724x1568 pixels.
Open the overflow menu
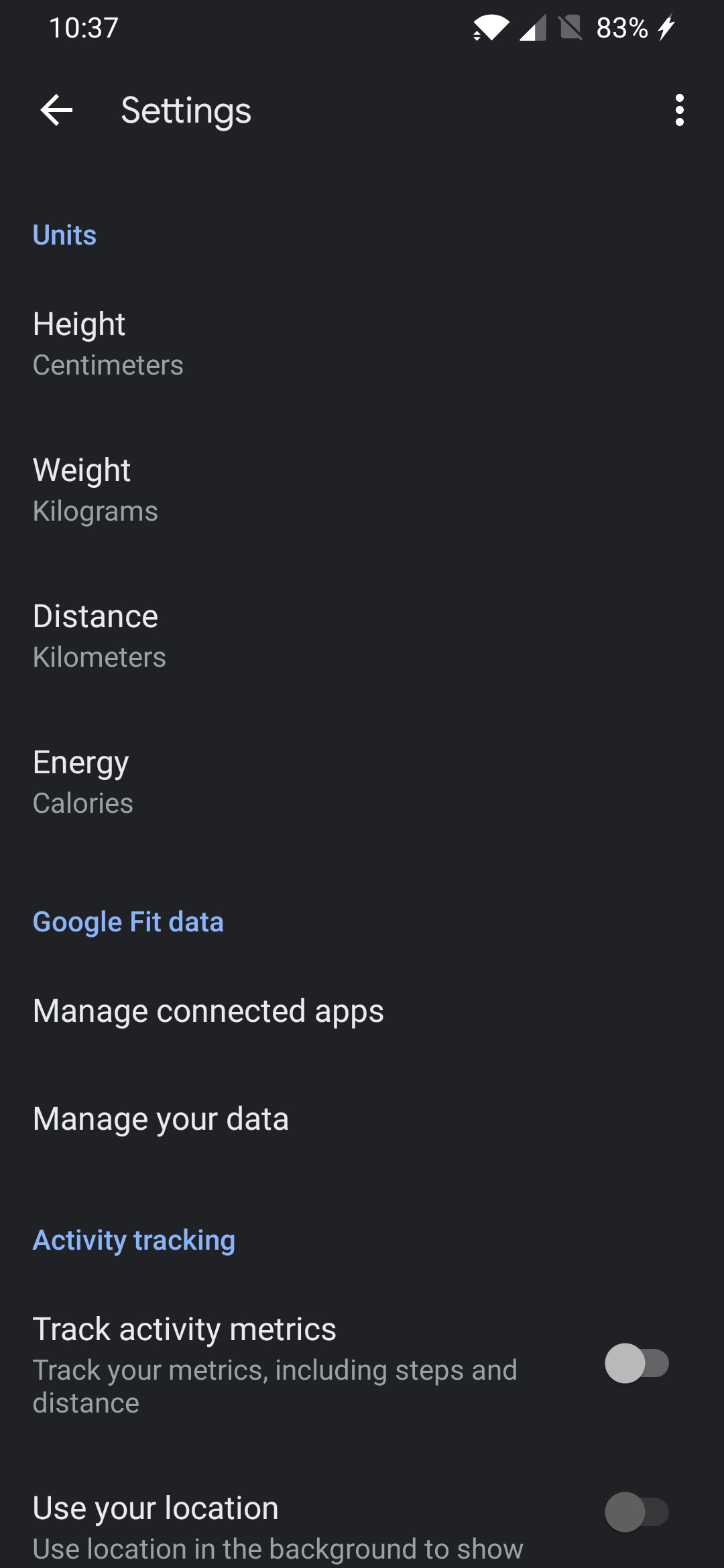click(x=680, y=110)
